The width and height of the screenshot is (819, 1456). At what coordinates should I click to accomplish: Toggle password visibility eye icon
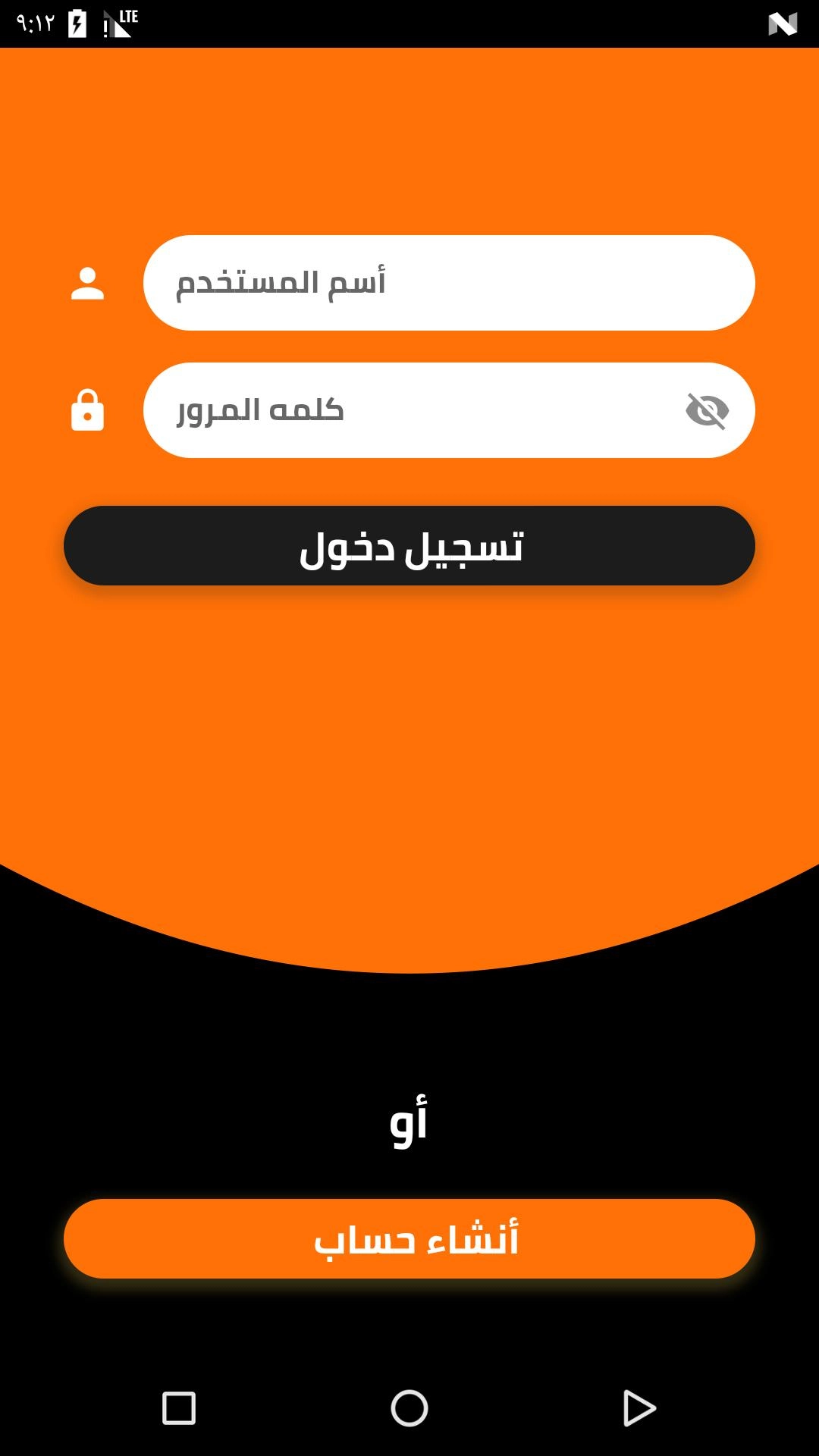pyautogui.click(x=707, y=411)
